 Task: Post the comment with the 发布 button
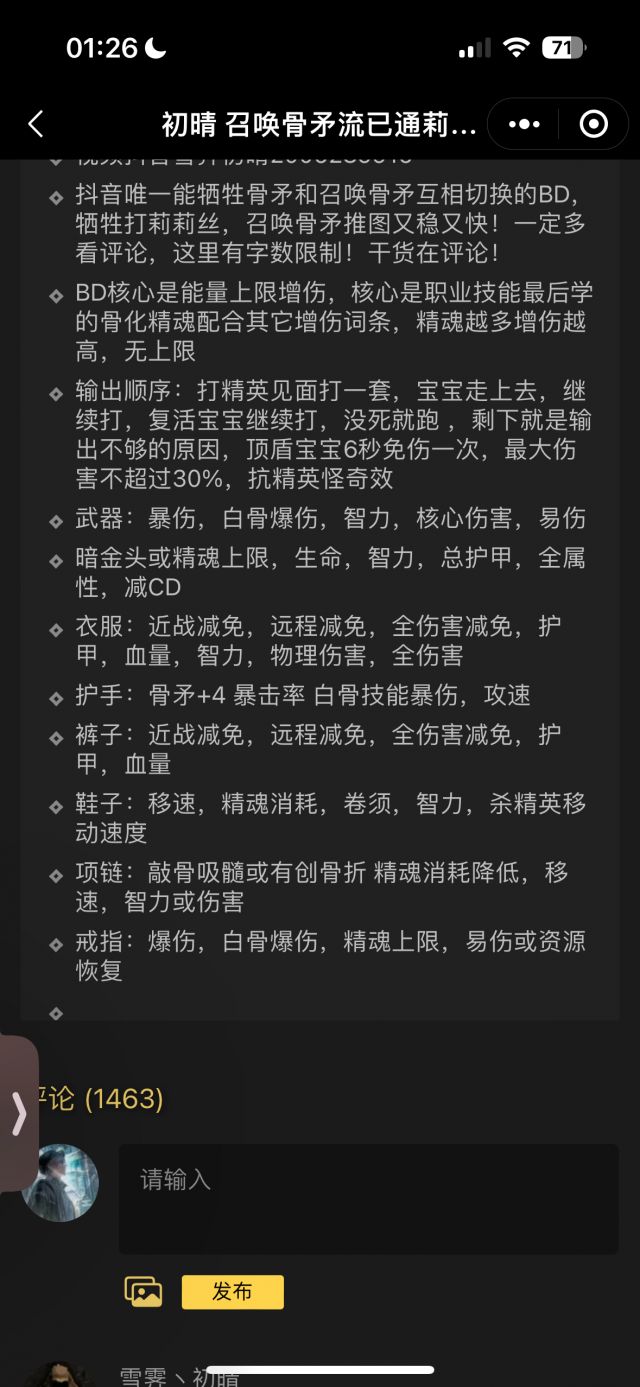232,1292
